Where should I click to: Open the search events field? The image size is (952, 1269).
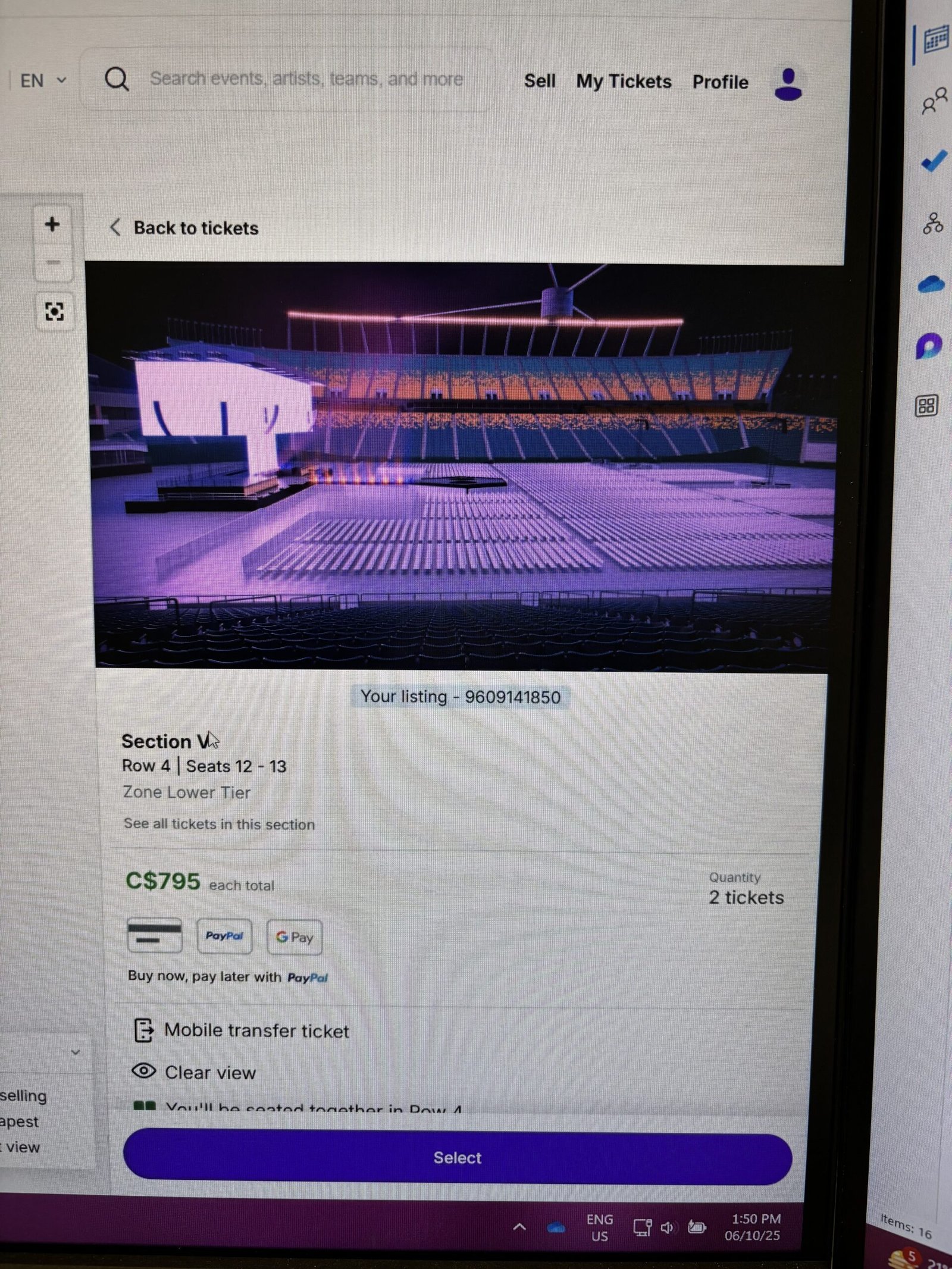(306, 79)
